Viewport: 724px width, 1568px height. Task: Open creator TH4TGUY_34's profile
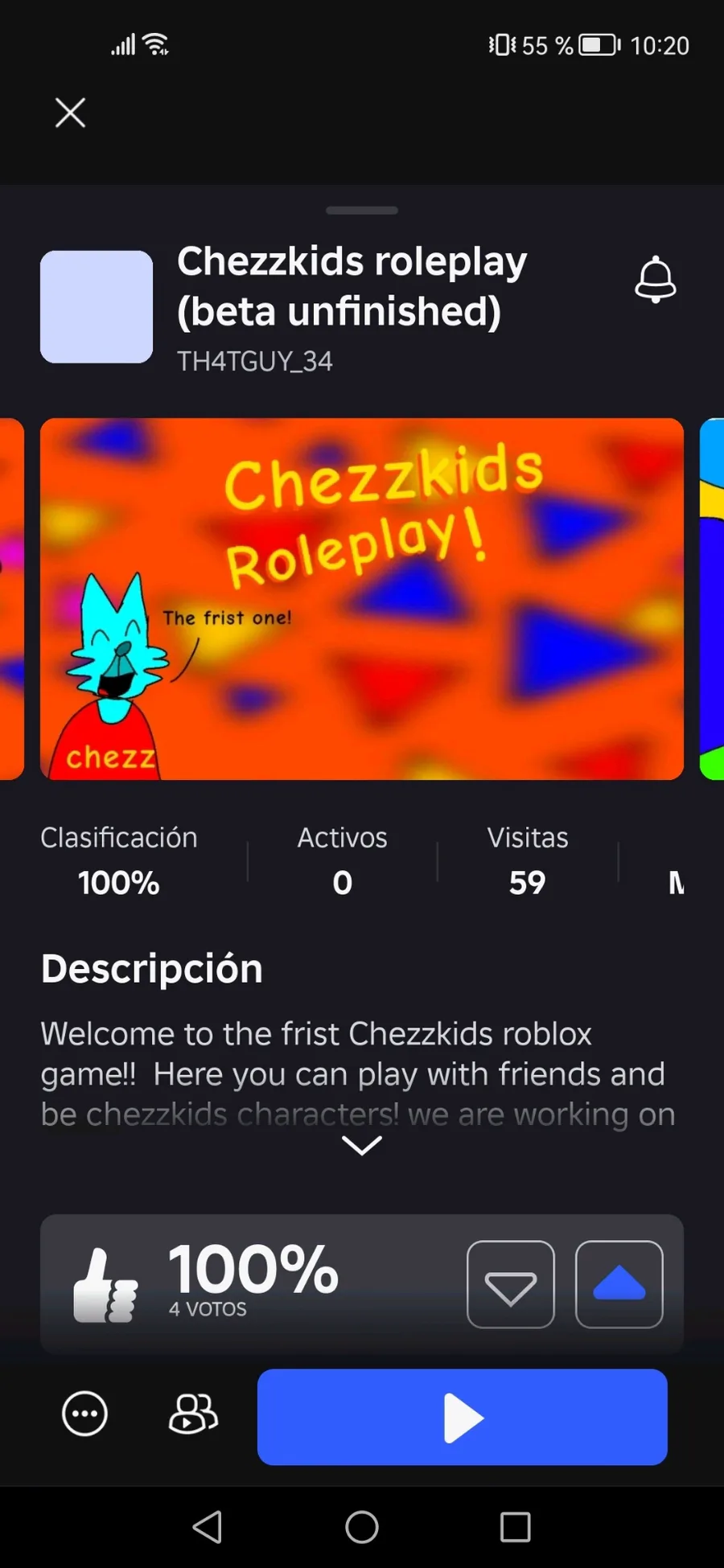[254, 361]
